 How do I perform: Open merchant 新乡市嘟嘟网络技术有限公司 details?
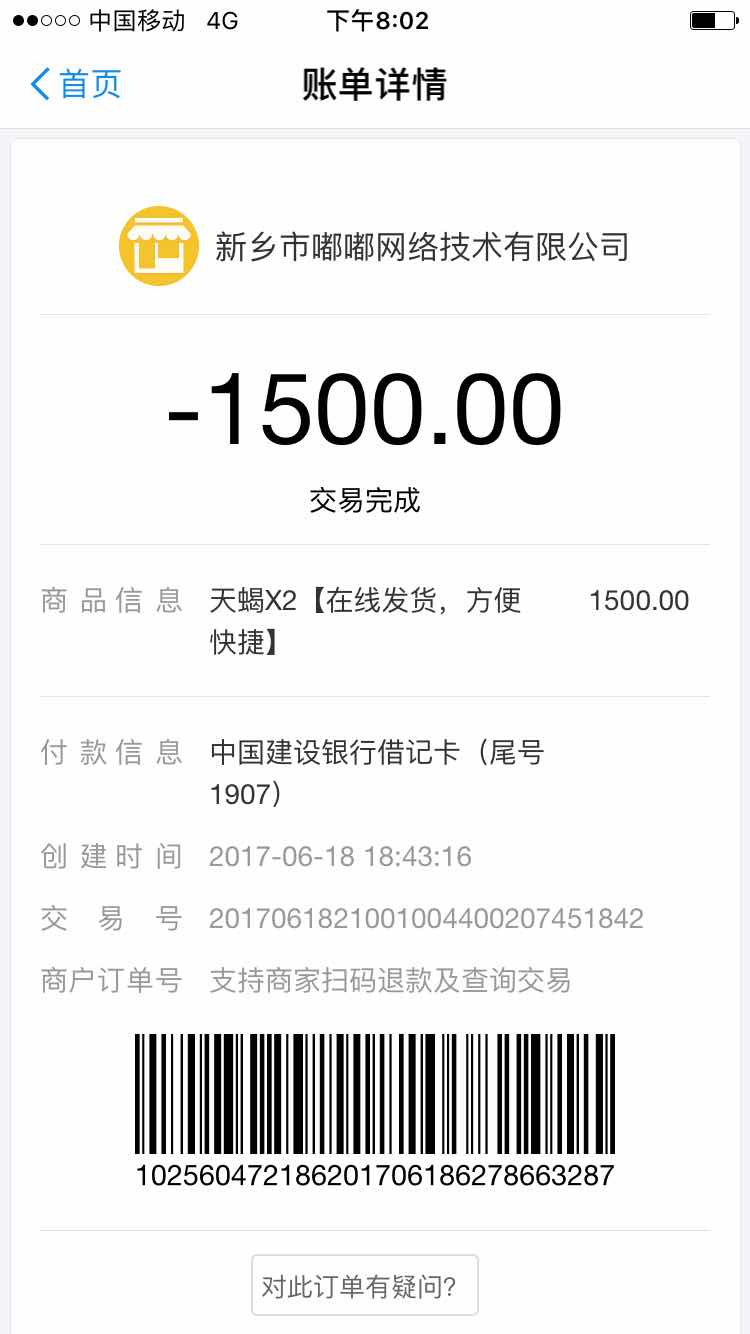pos(374,246)
